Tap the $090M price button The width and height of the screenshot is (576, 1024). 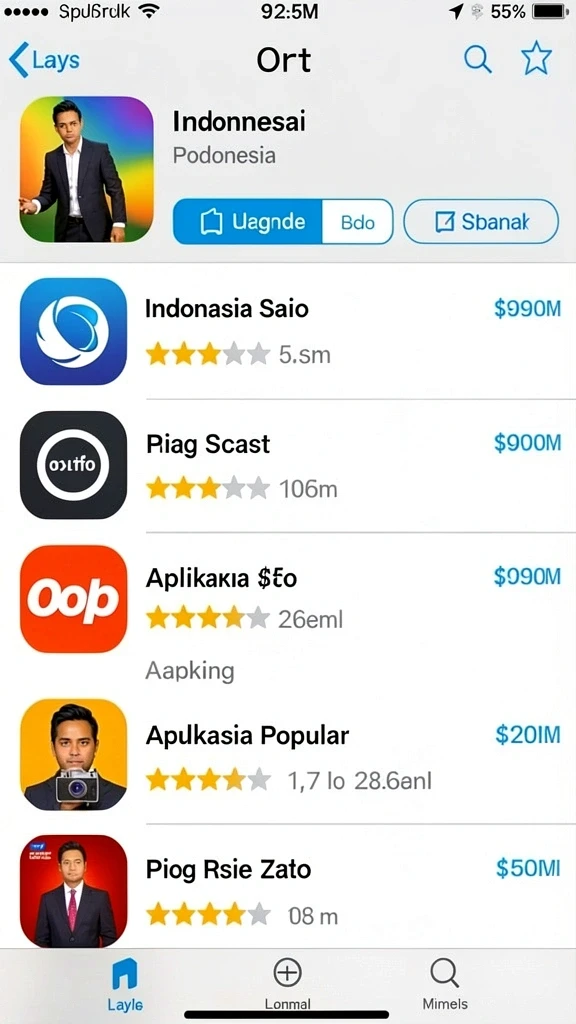pyautogui.click(x=527, y=576)
